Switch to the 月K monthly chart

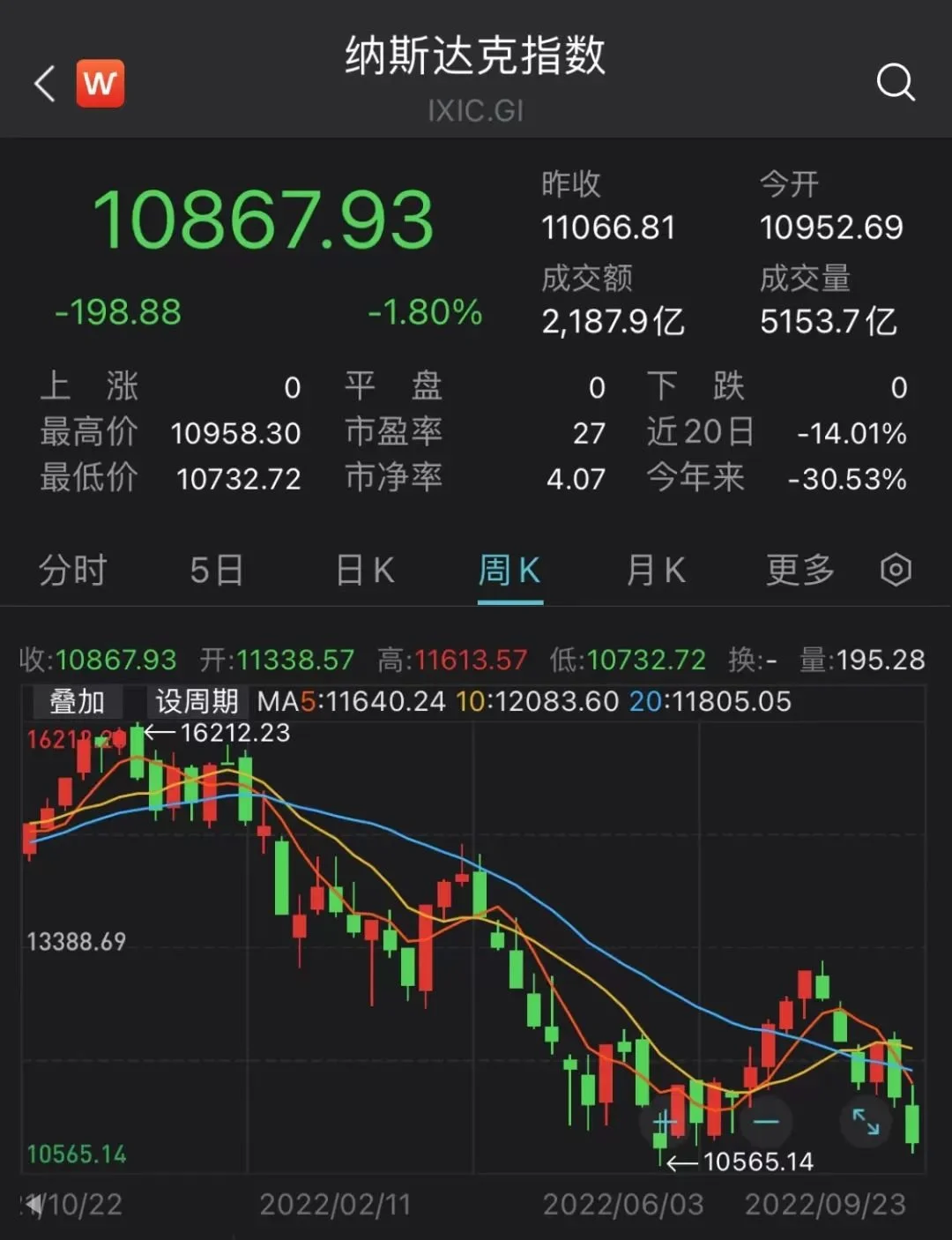click(x=656, y=571)
